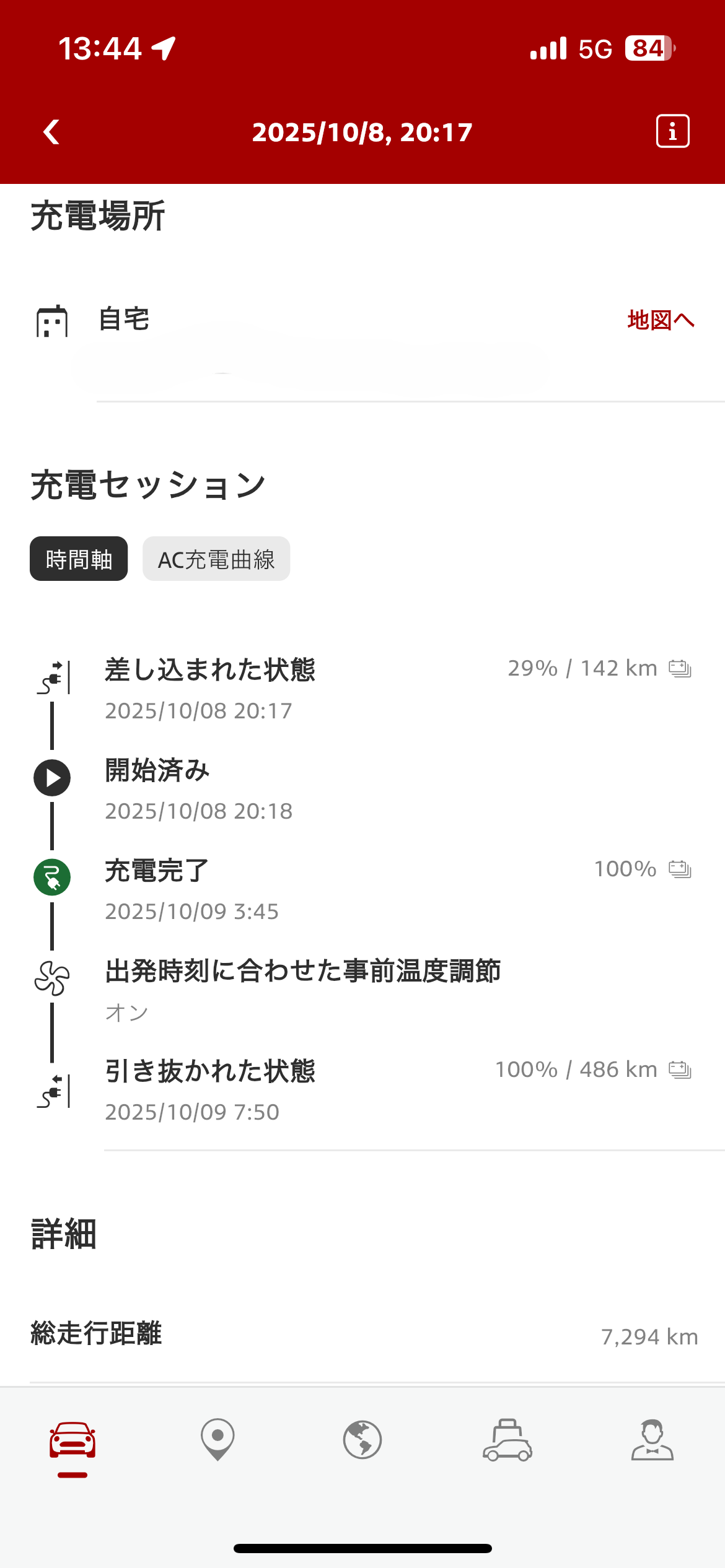Open the info icon in header

point(672,131)
